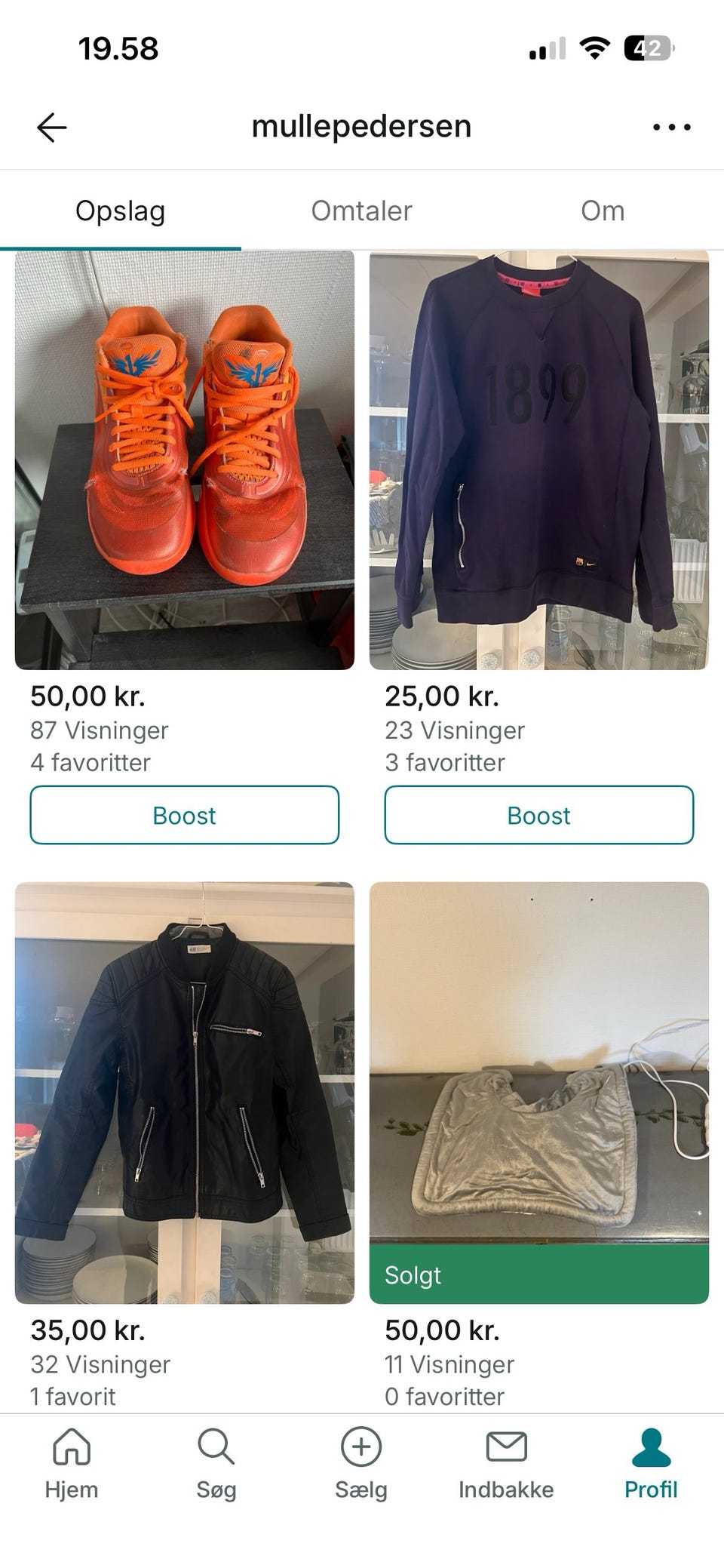Tap the Solgt badge on sold item
The image size is (724, 1568).
(x=413, y=1275)
